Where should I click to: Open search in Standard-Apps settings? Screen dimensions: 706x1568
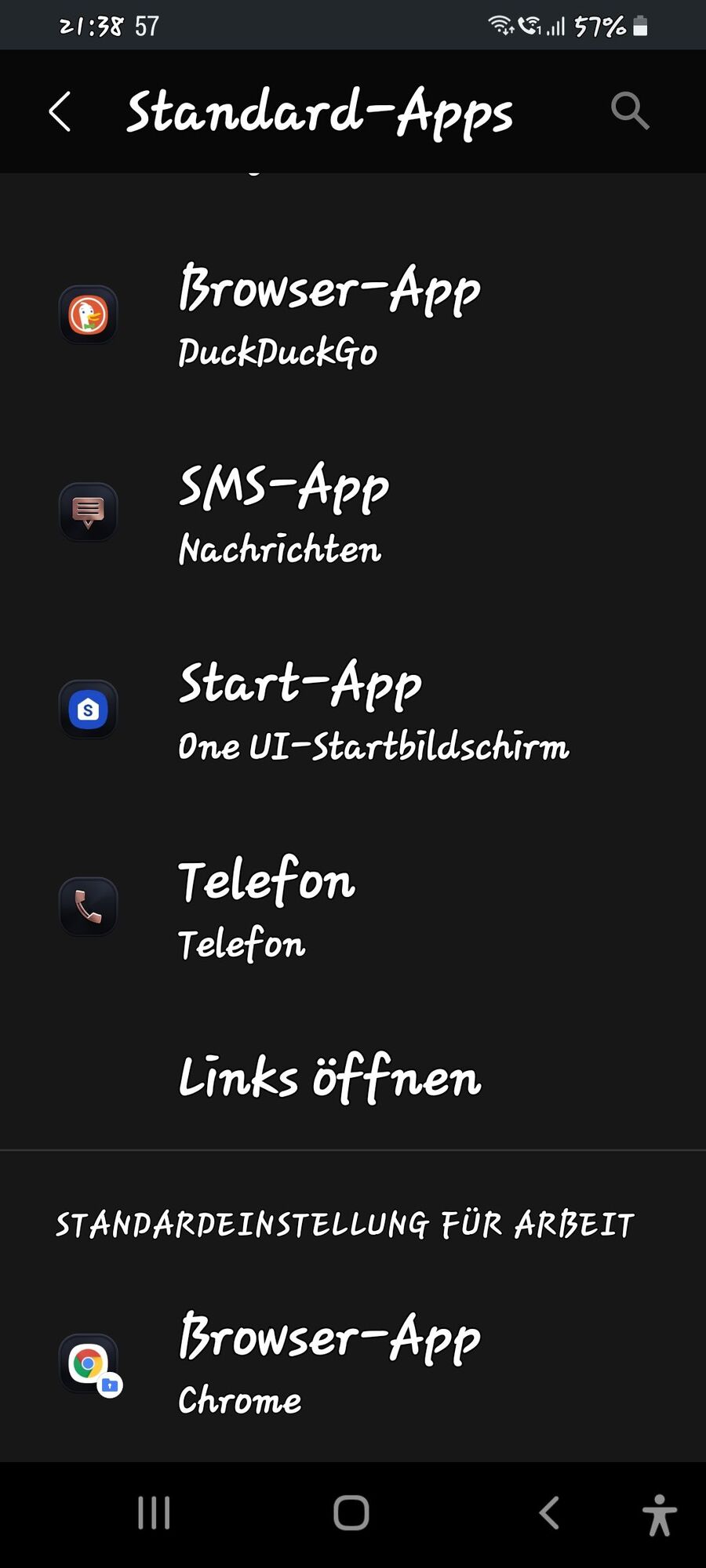tap(629, 111)
